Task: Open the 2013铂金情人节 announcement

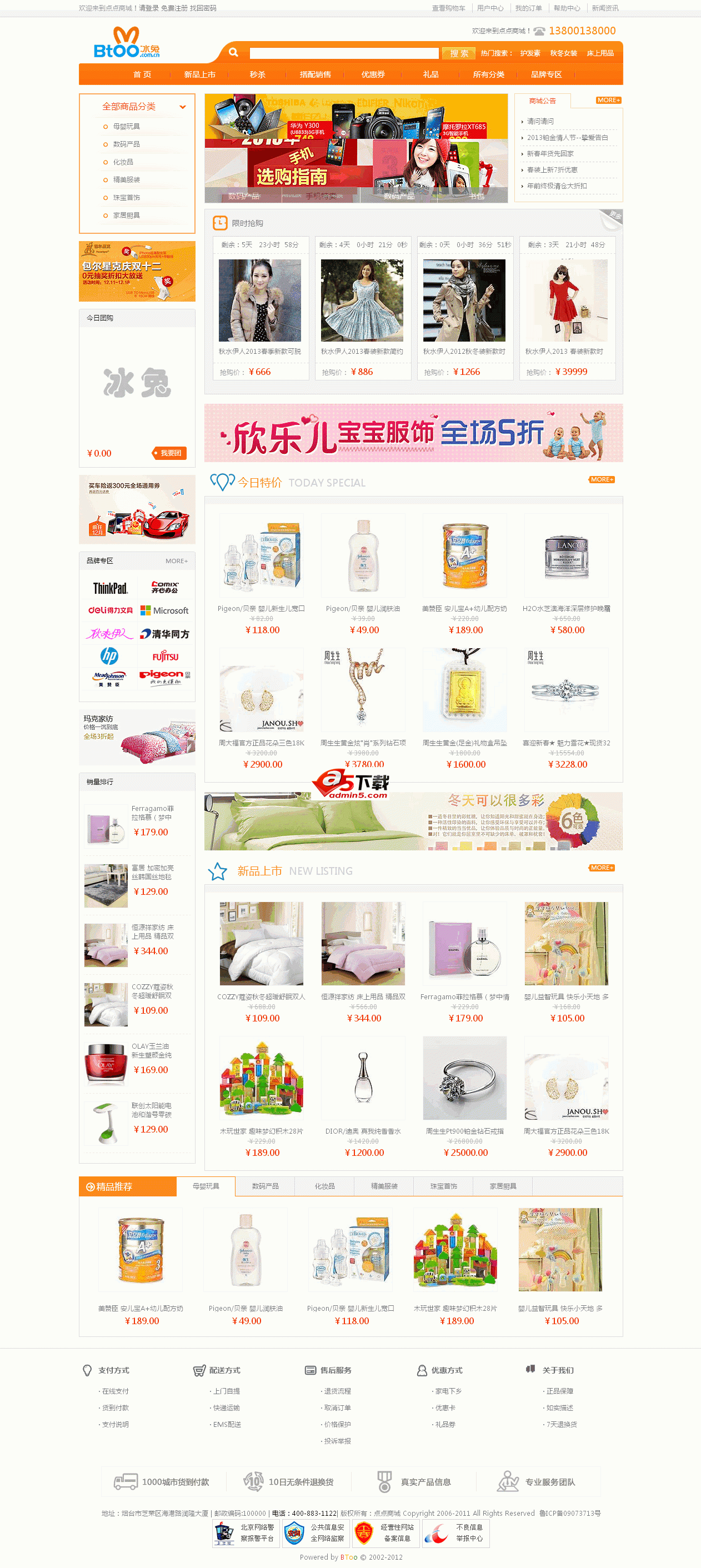Action: coord(567,138)
